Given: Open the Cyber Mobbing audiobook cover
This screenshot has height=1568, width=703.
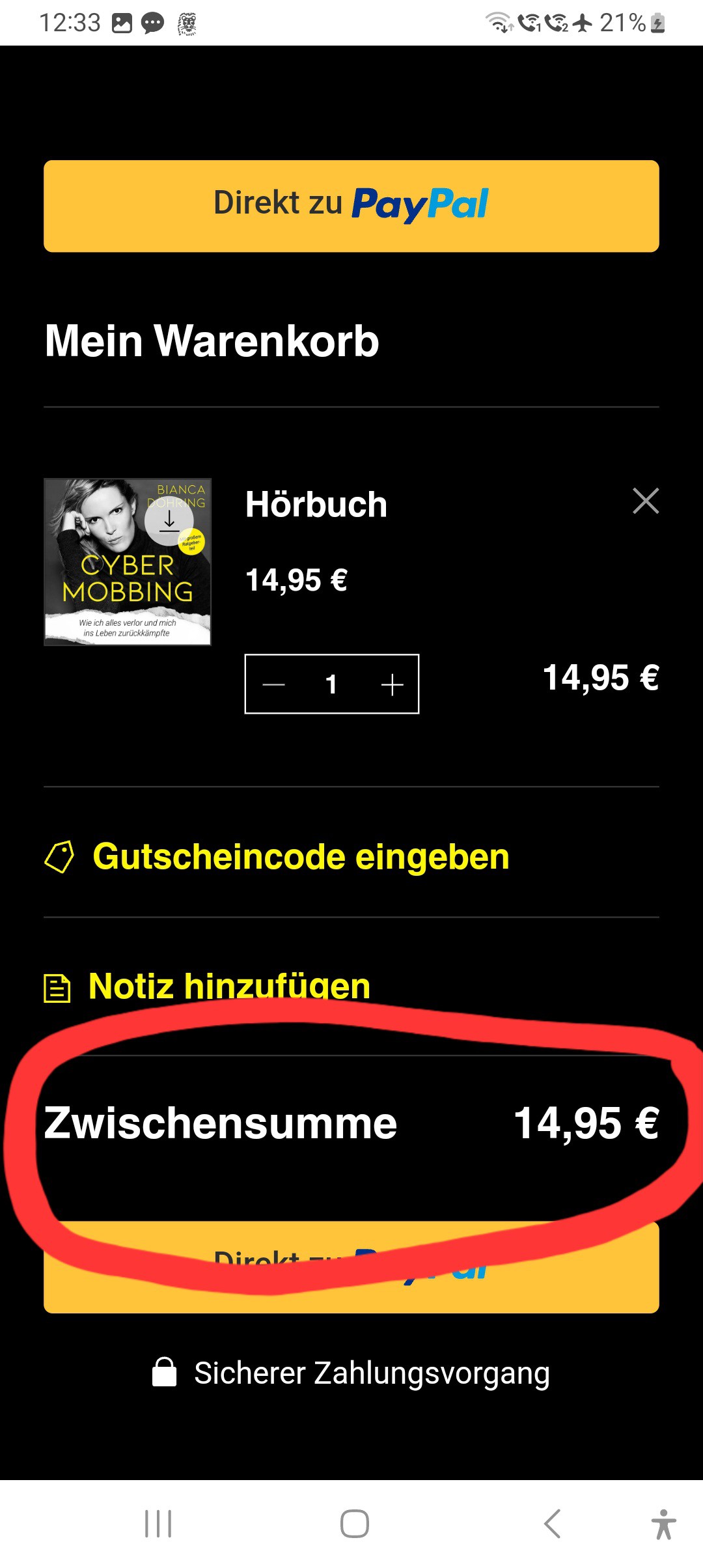Looking at the screenshot, I should click(x=128, y=562).
